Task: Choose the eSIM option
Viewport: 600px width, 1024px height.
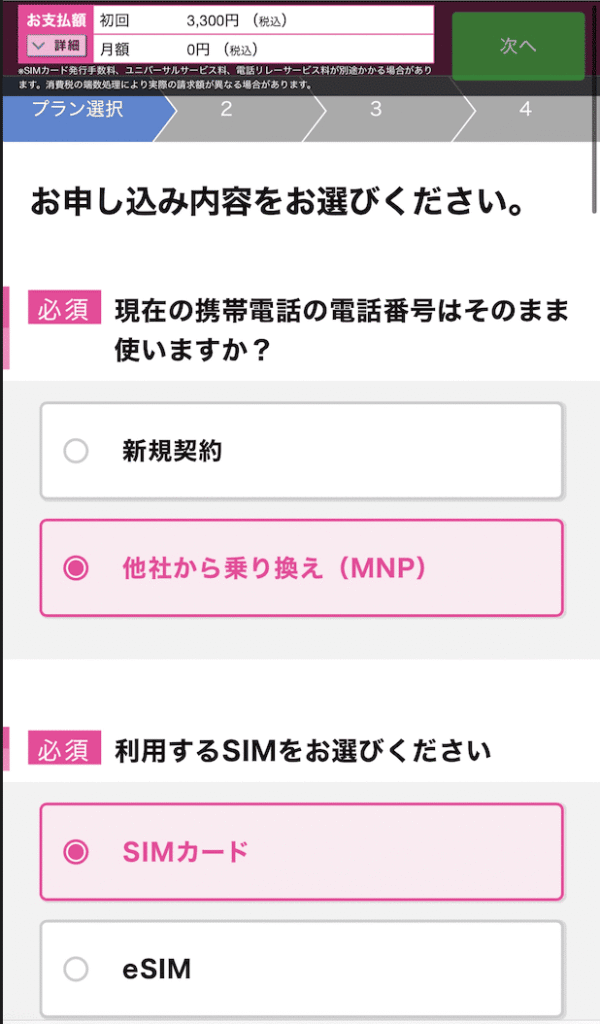Action: [x=302, y=969]
